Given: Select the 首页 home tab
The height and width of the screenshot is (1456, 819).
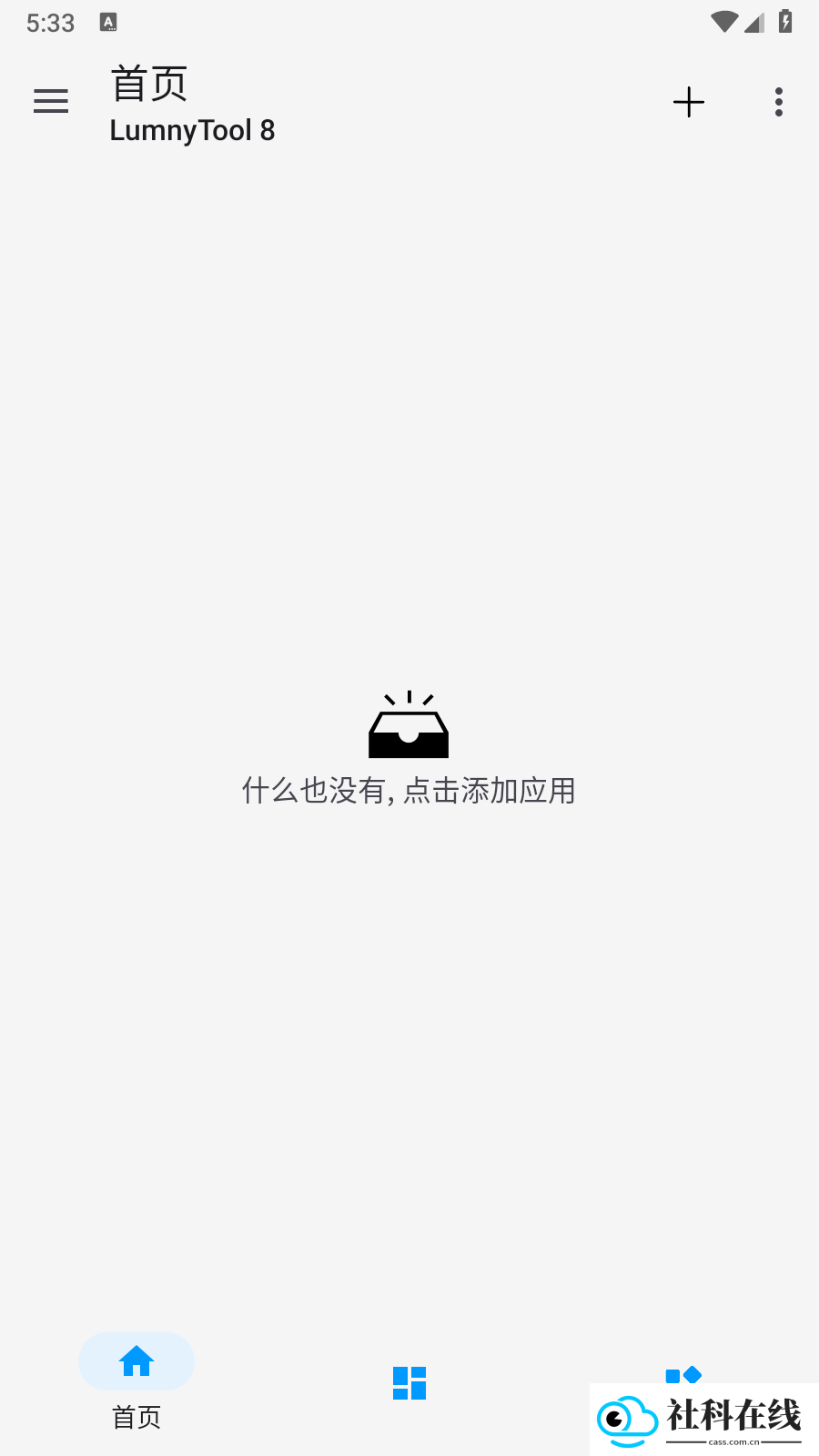Looking at the screenshot, I should [136, 1382].
